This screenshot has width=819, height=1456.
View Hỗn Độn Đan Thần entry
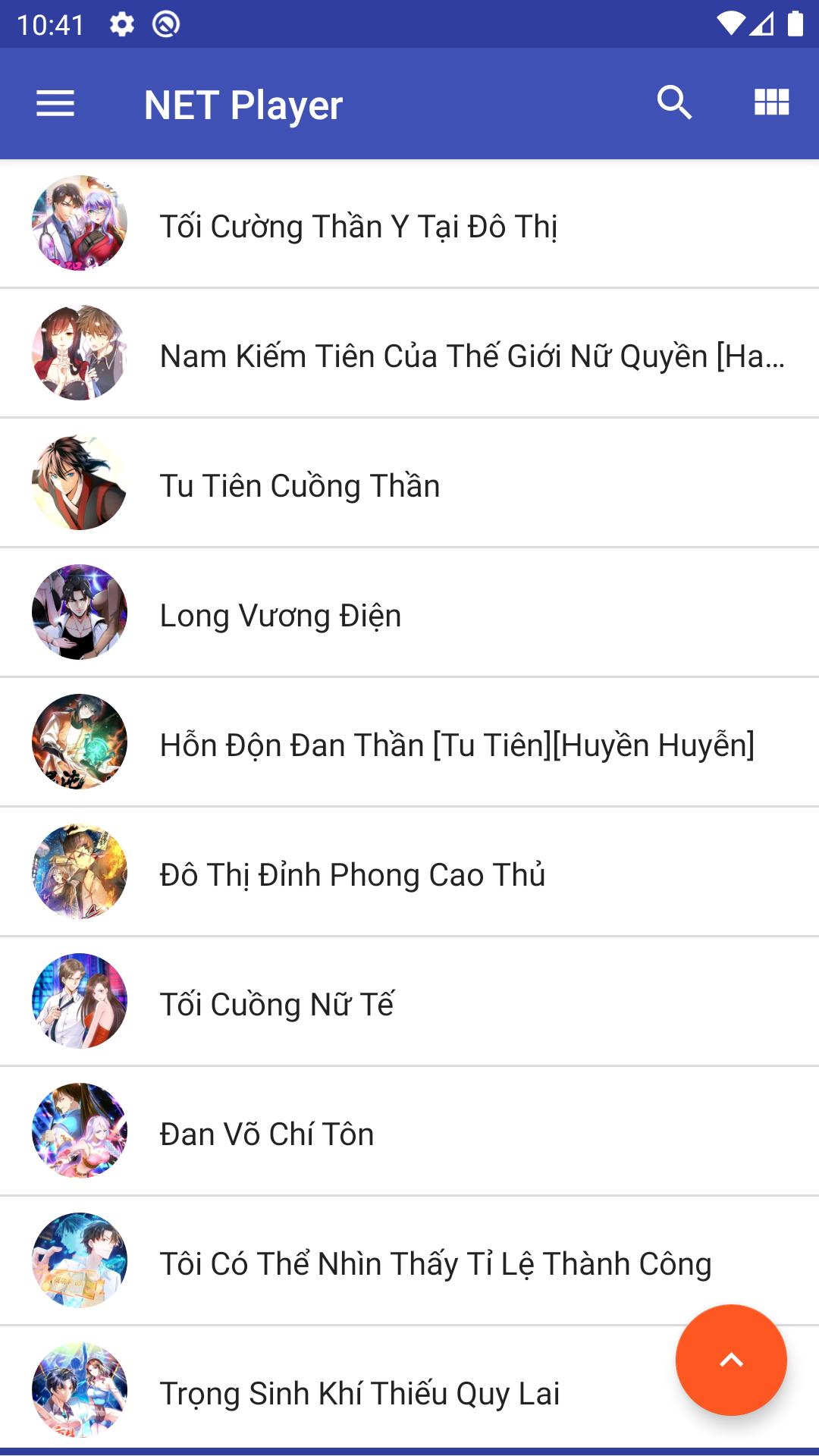pyautogui.click(x=457, y=745)
